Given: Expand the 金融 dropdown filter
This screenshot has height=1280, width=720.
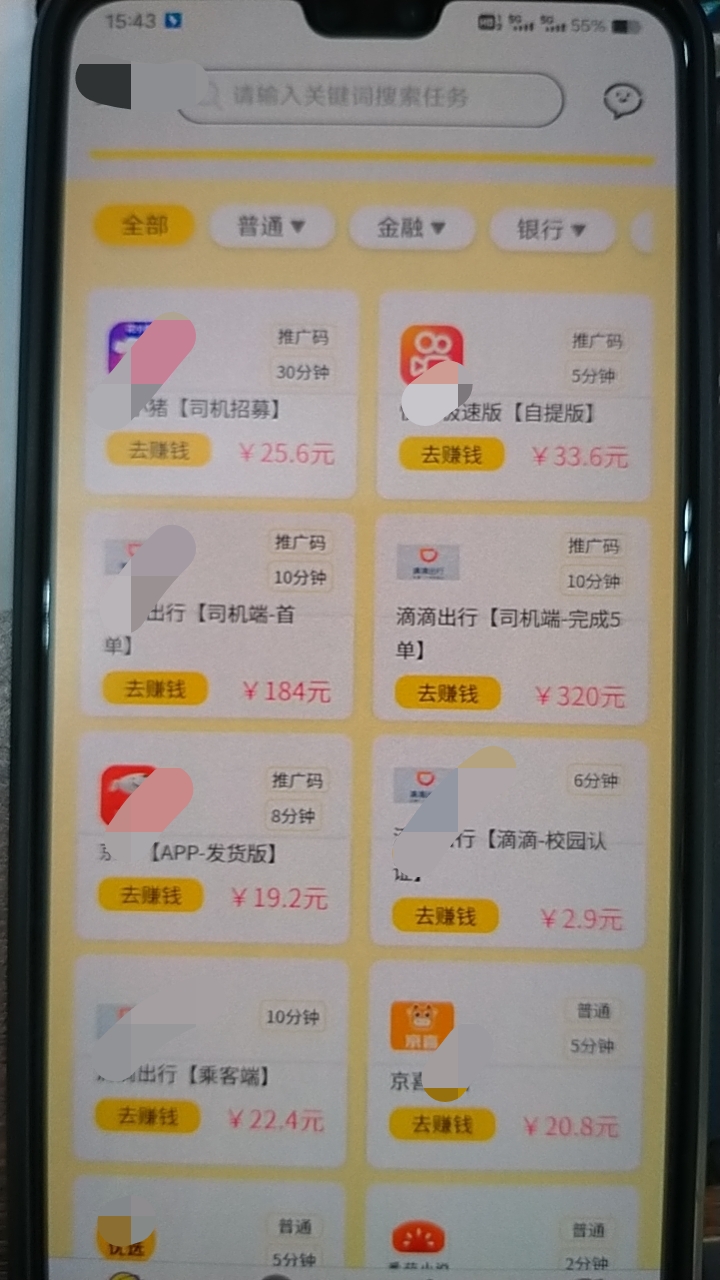Looking at the screenshot, I should point(411,229).
